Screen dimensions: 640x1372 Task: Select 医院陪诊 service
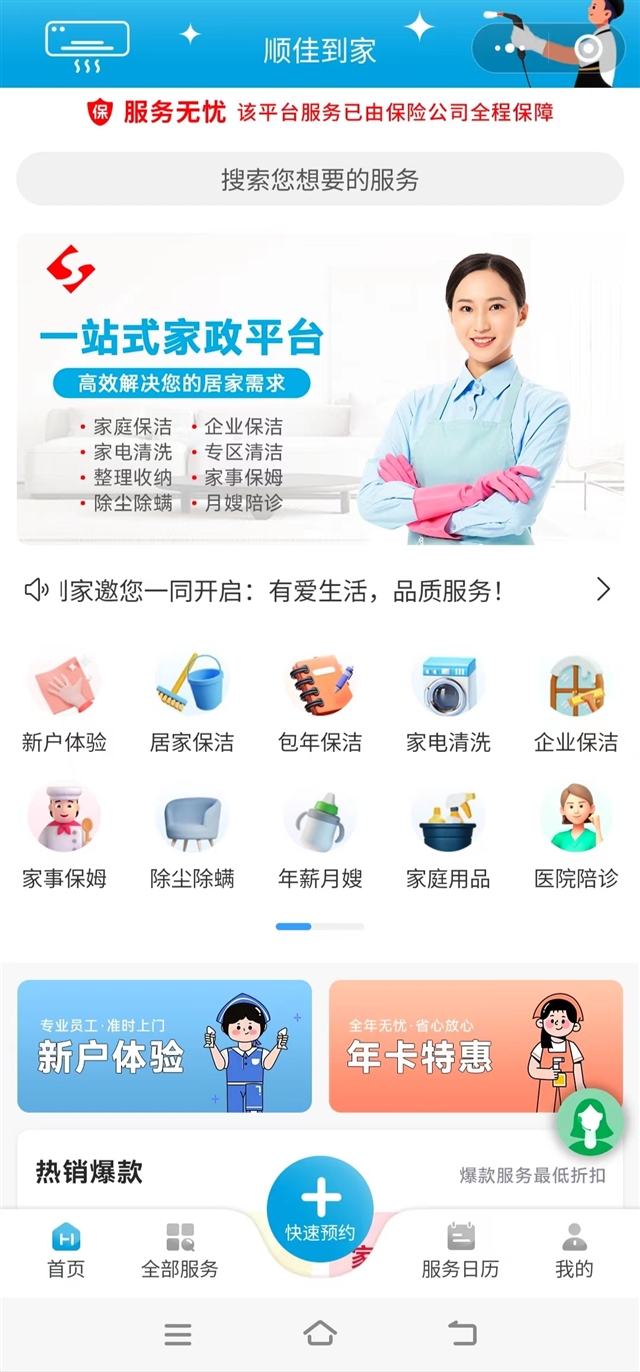pos(576,823)
